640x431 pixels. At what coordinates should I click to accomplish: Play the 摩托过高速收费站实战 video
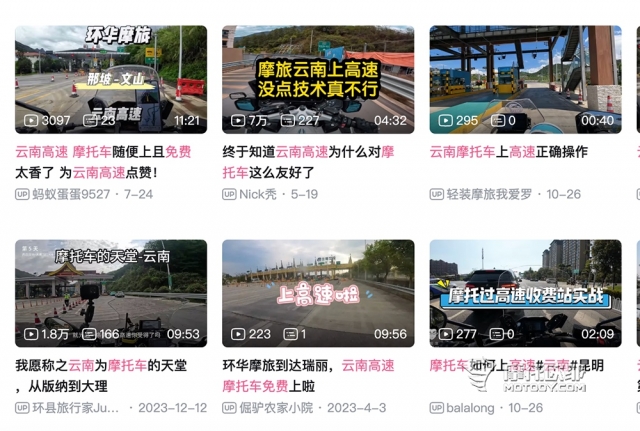point(526,292)
